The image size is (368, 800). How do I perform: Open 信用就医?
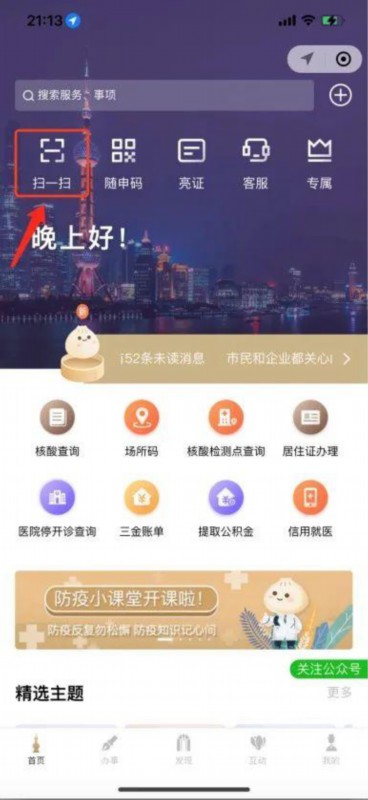coord(310,509)
